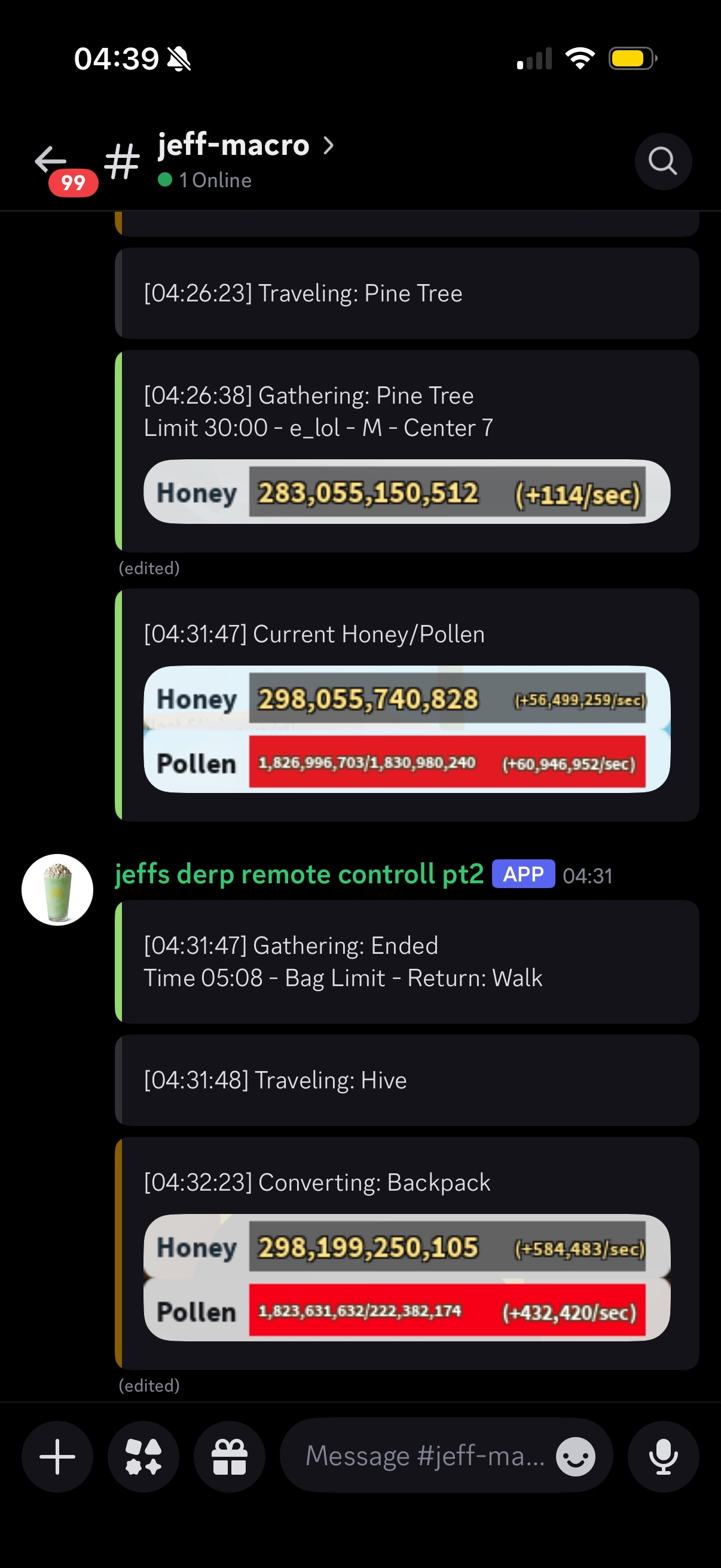721x1568 pixels.
Task: Open the plus attachment menu
Action: [57, 1456]
